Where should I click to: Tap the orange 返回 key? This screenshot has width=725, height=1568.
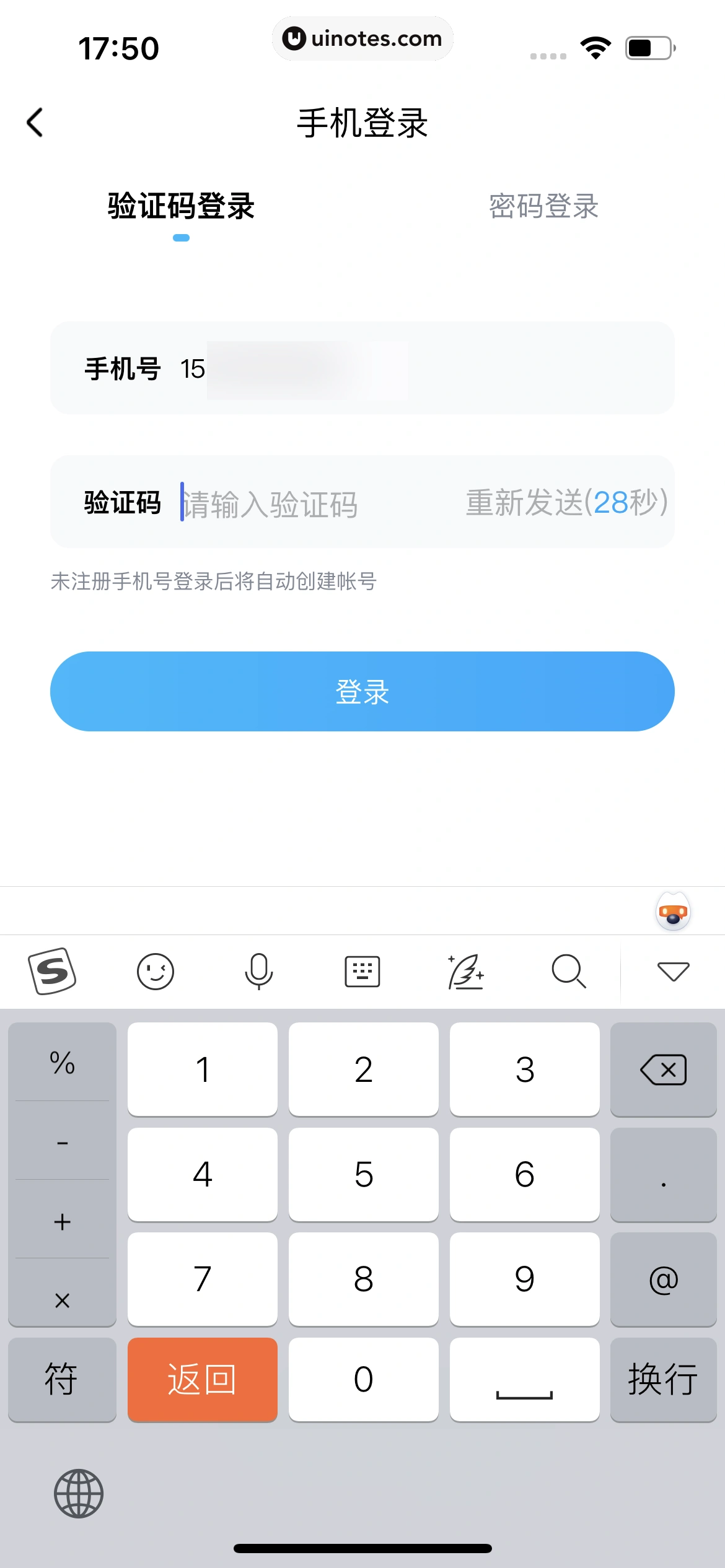pos(202,1380)
